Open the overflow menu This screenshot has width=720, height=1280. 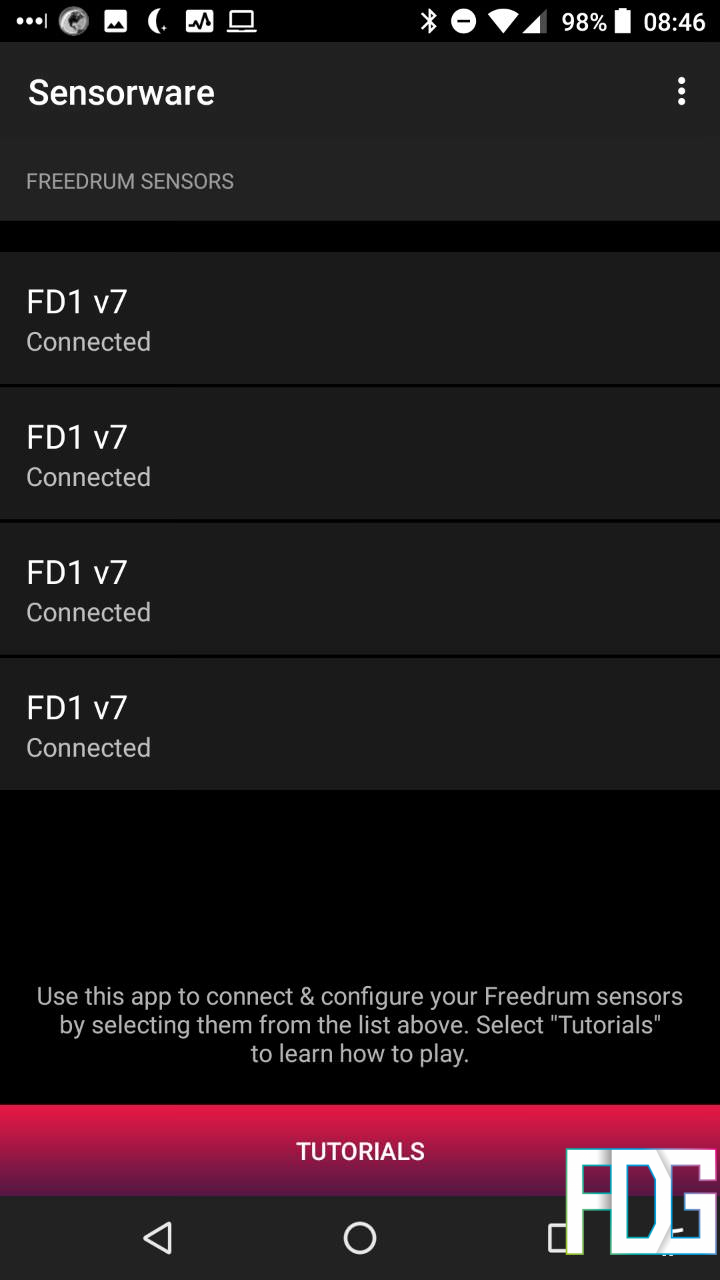(x=681, y=92)
